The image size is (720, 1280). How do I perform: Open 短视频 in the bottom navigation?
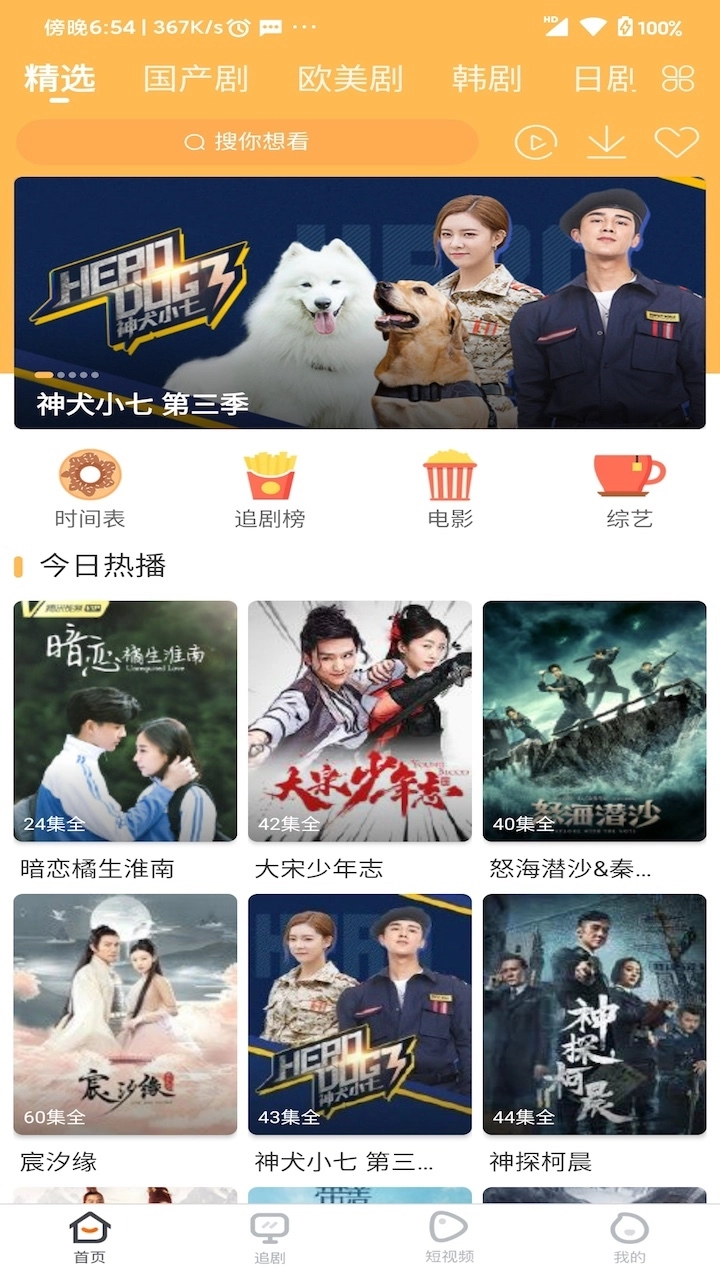(448, 1232)
